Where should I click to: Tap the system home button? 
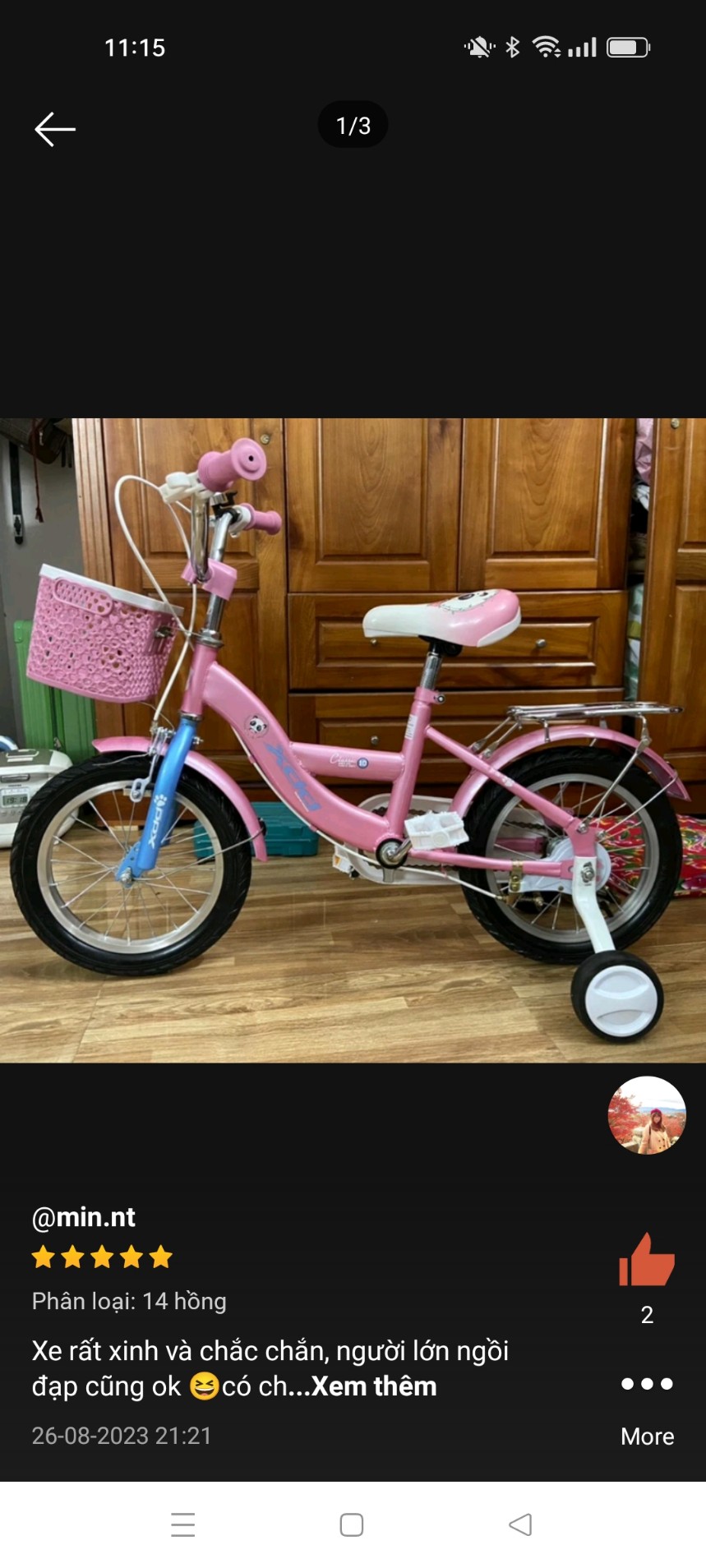(352, 1524)
